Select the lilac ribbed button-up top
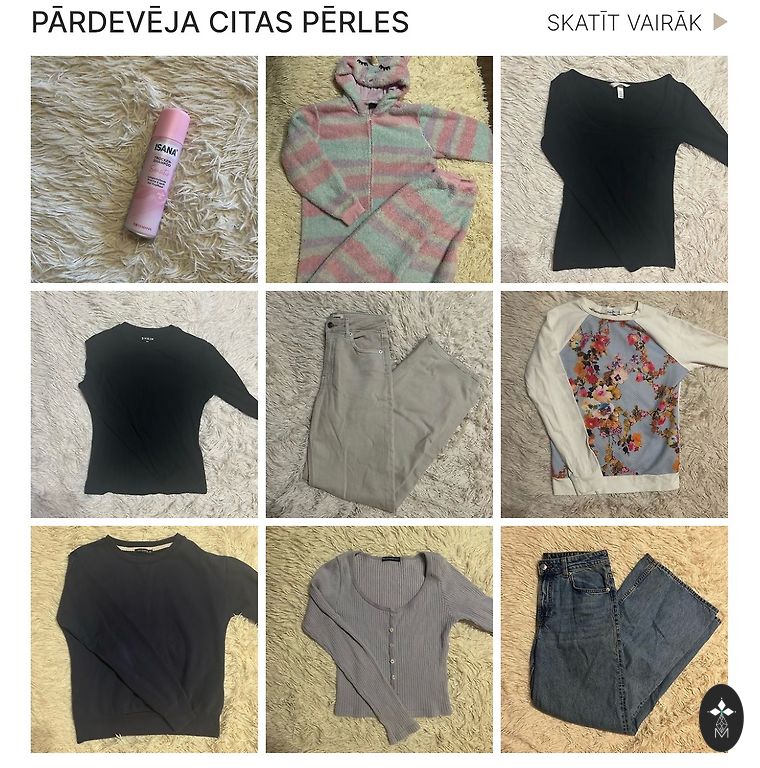The width and height of the screenshot is (760, 768). click(379, 639)
